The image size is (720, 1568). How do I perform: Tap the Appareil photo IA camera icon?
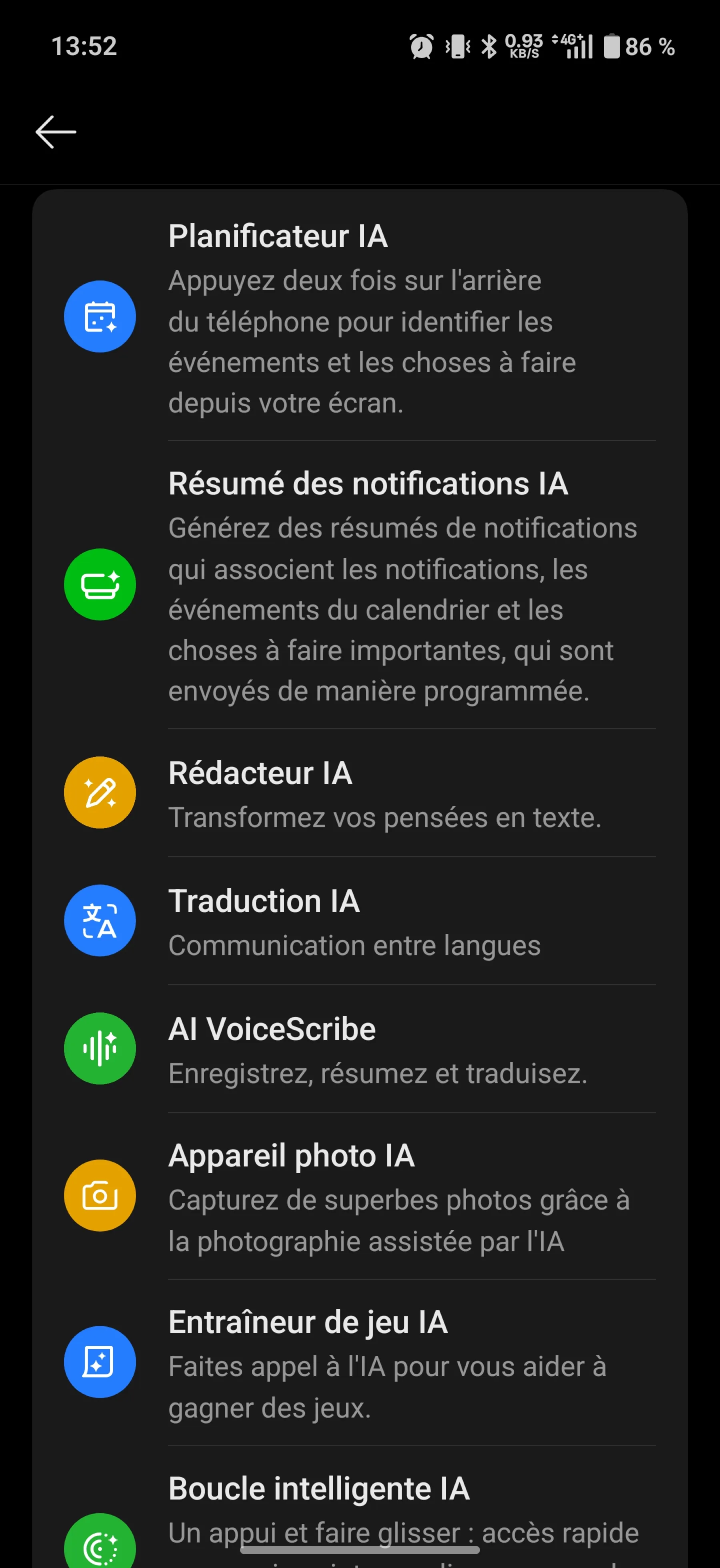[x=100, y=1194]
